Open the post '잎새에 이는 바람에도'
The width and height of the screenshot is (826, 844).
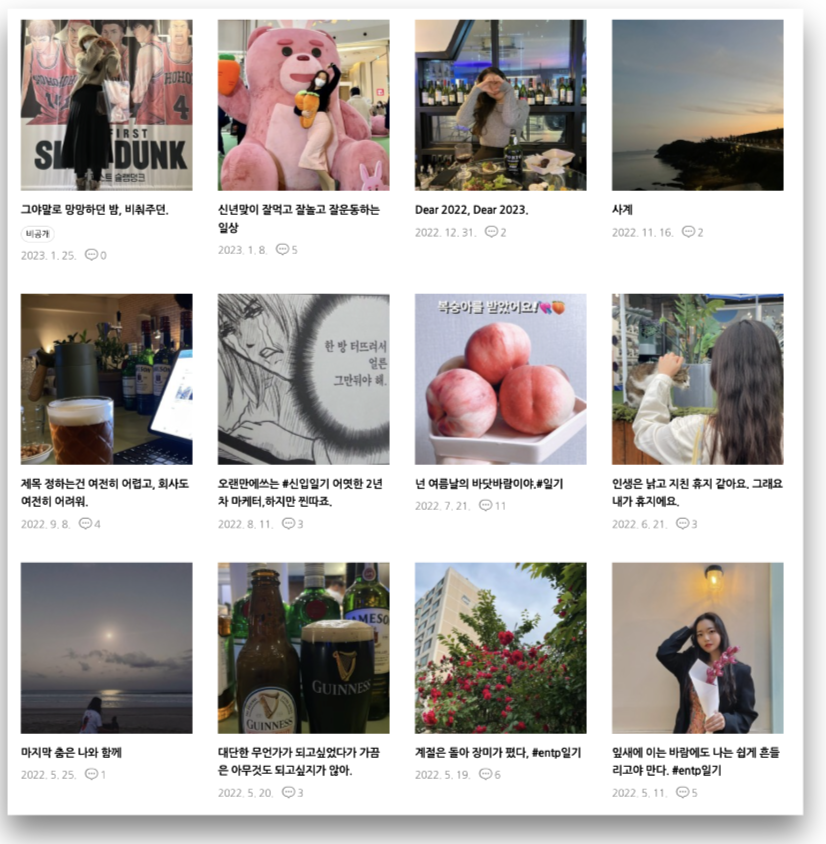click(697, 648)
